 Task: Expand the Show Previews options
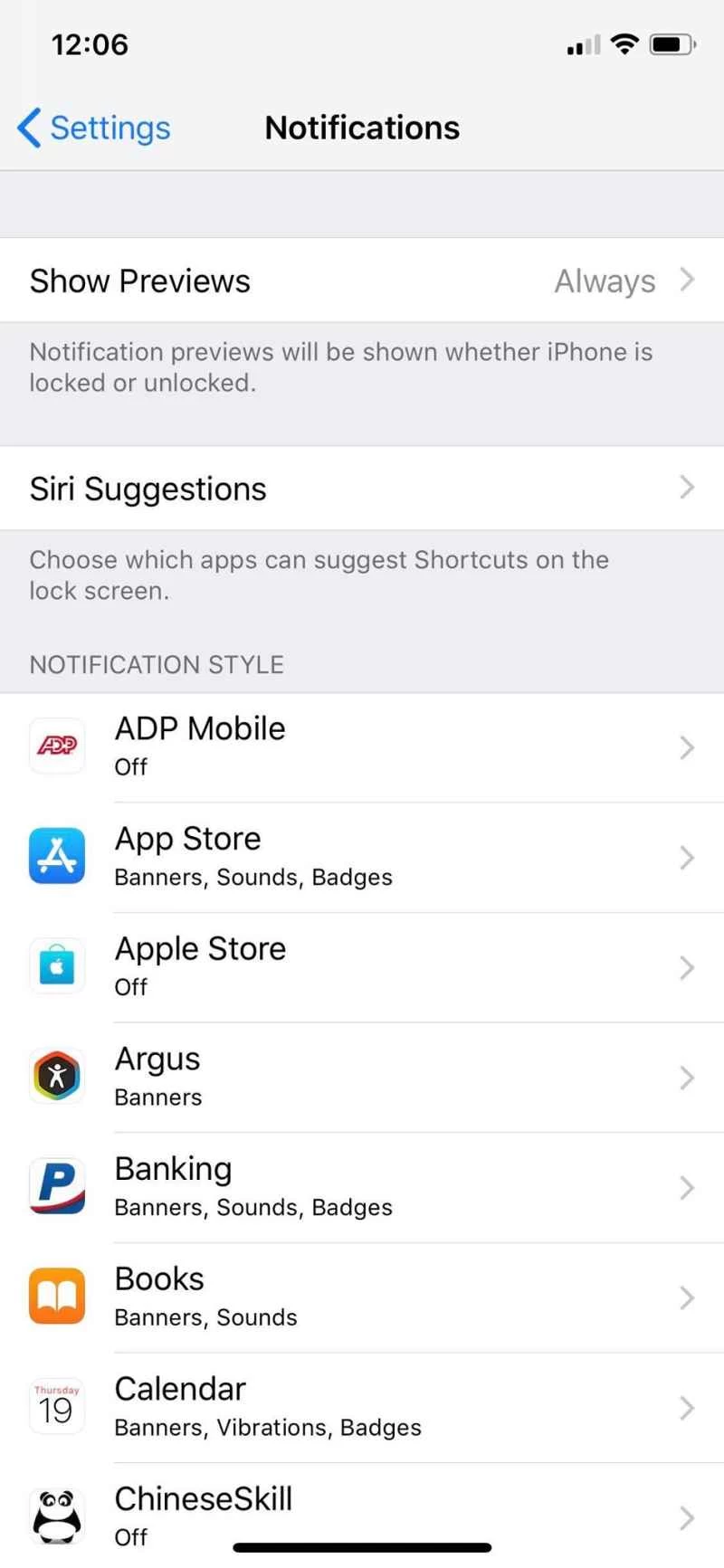[362, 280]
